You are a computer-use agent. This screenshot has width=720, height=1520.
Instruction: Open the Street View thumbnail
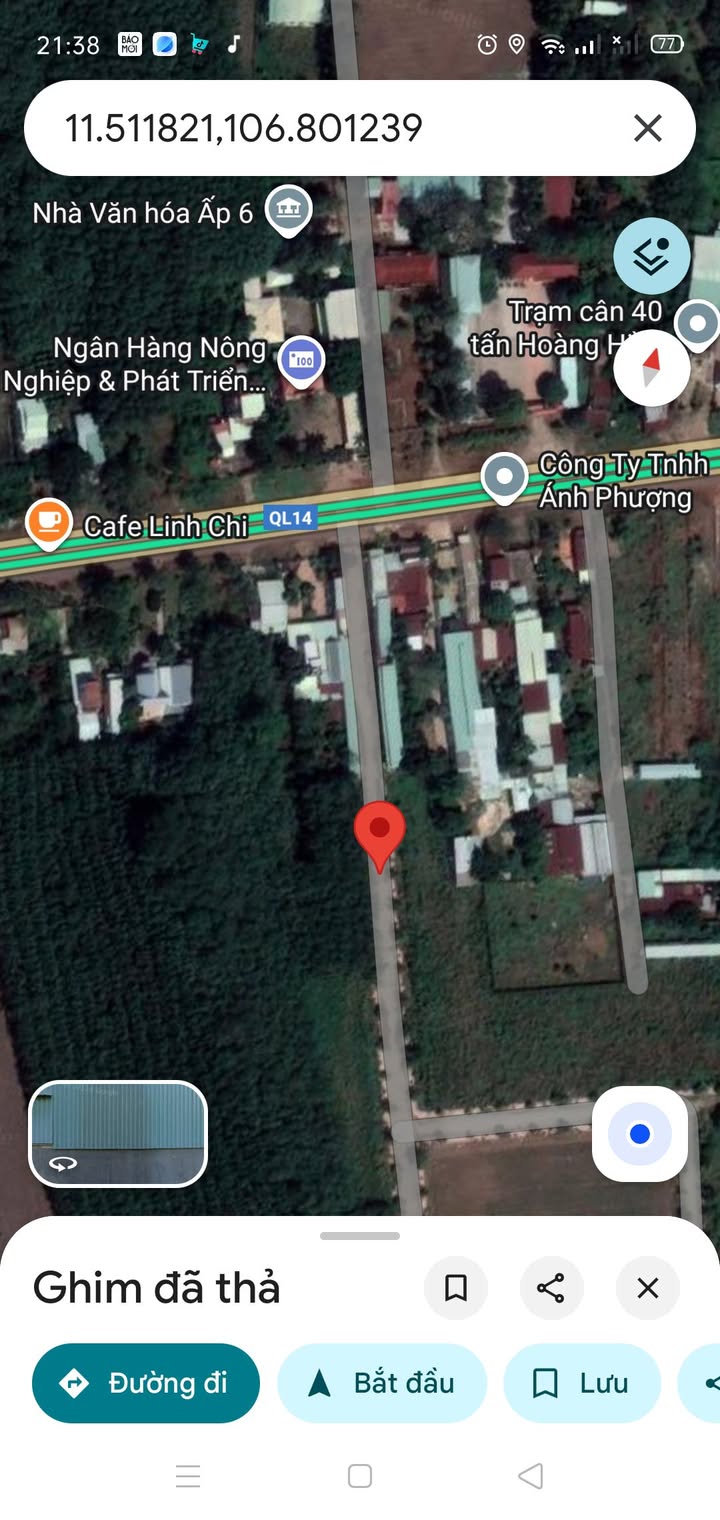tap(118, 1134)
